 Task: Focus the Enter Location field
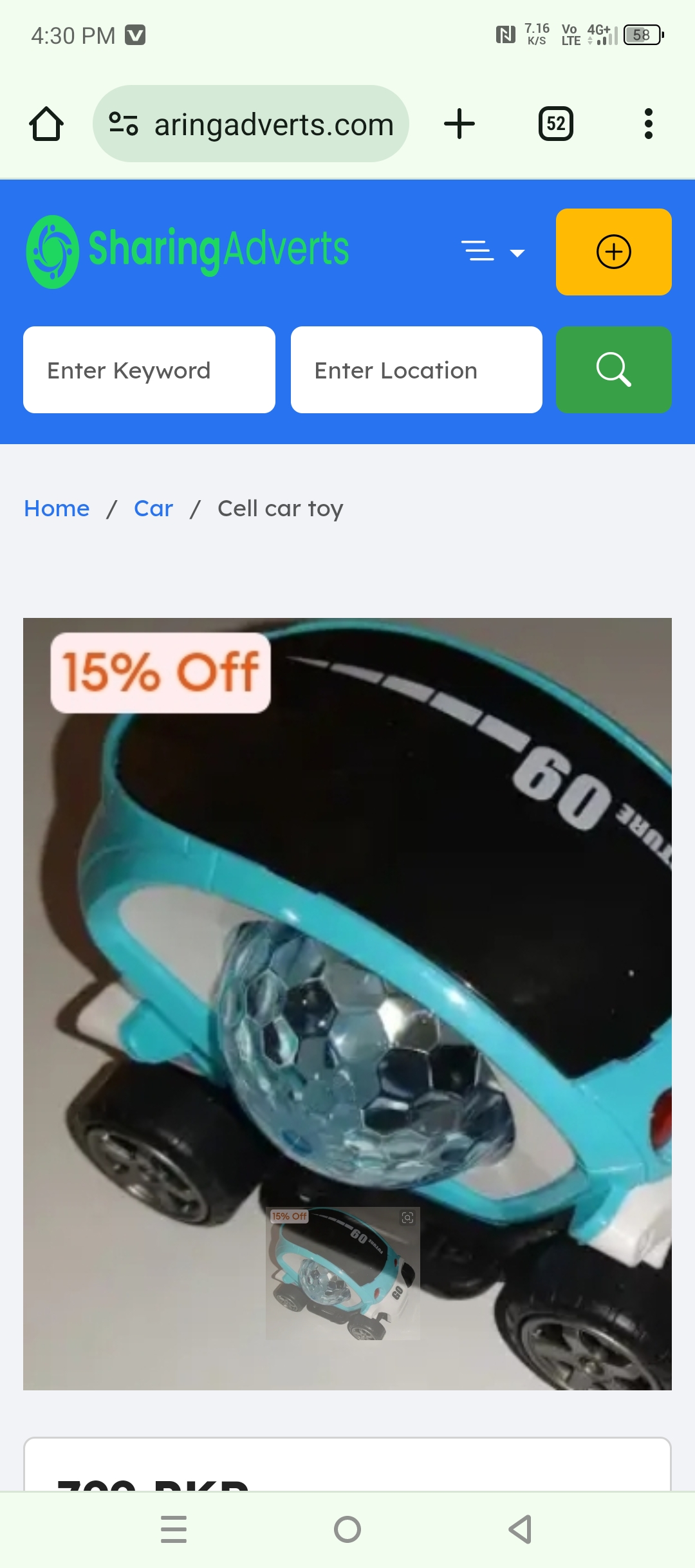(x=416, y=370)
